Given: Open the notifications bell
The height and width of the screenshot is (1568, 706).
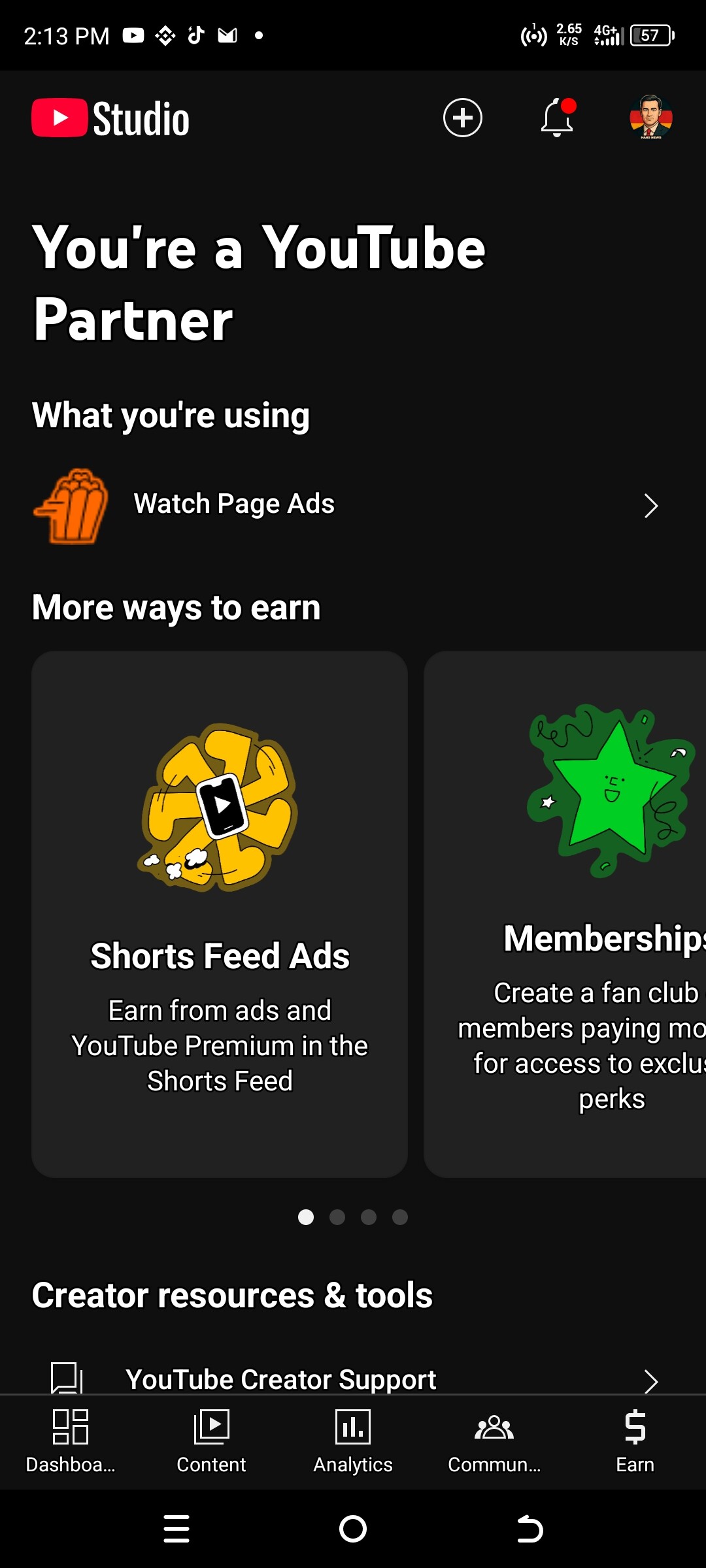Looking at the screenshot, I should [x=557, y=118].
